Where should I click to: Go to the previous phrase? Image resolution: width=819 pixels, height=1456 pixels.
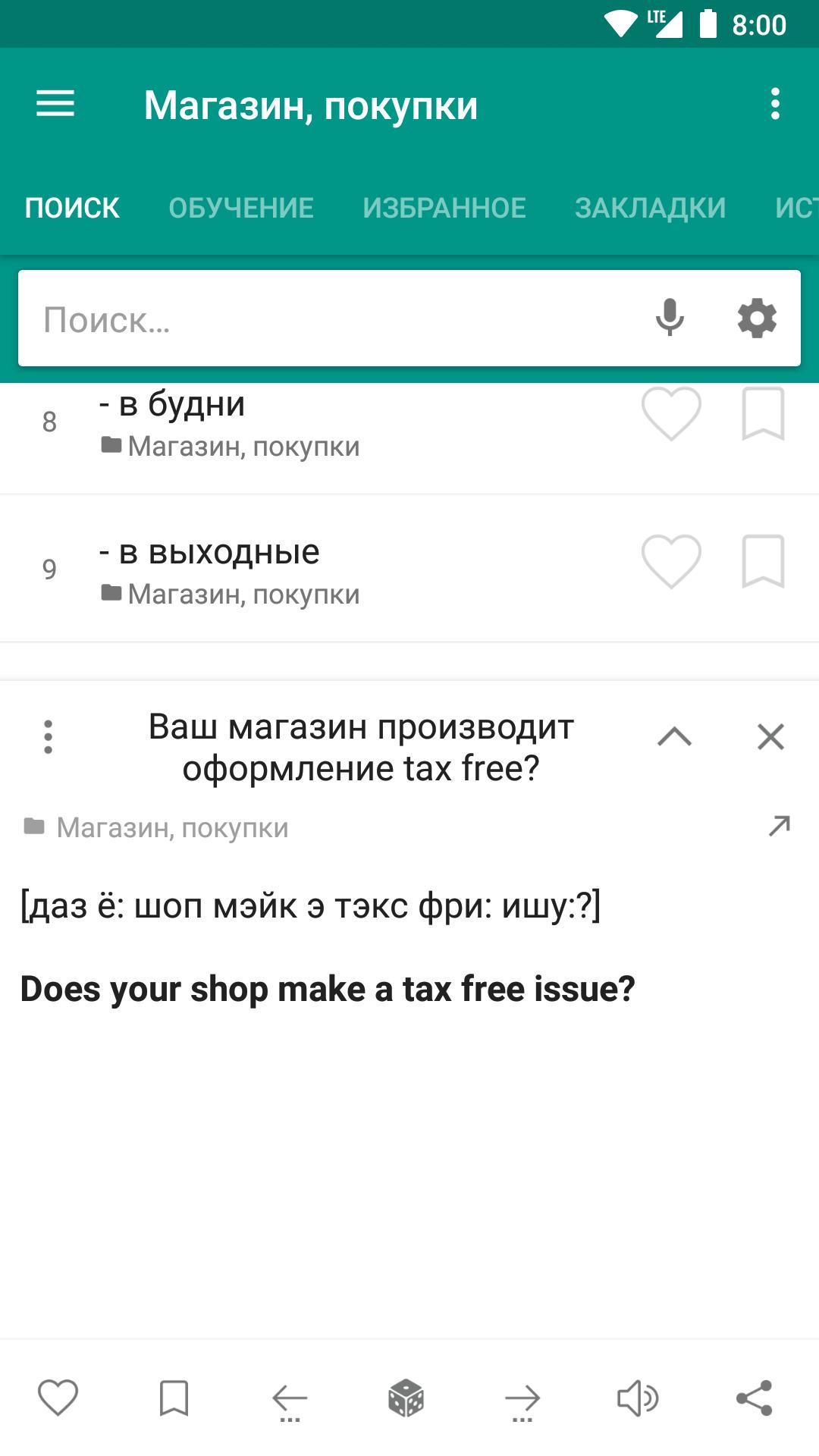[x=290, y=1401]
